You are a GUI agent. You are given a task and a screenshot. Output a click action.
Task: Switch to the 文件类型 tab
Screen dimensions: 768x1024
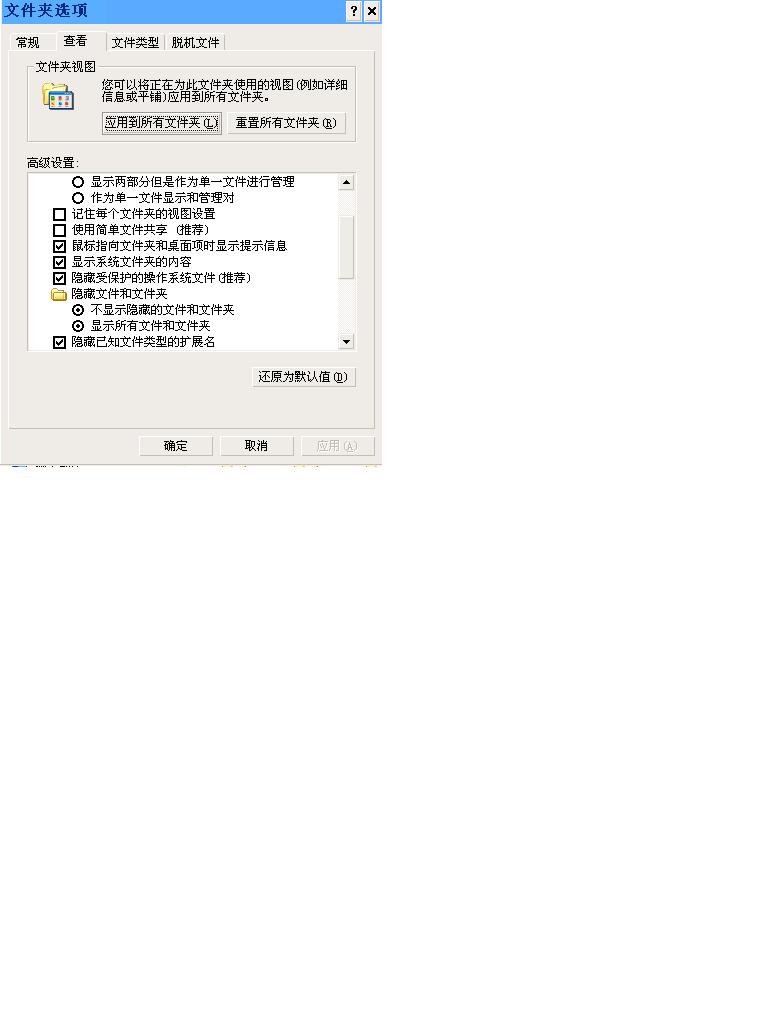coord(135,42)
